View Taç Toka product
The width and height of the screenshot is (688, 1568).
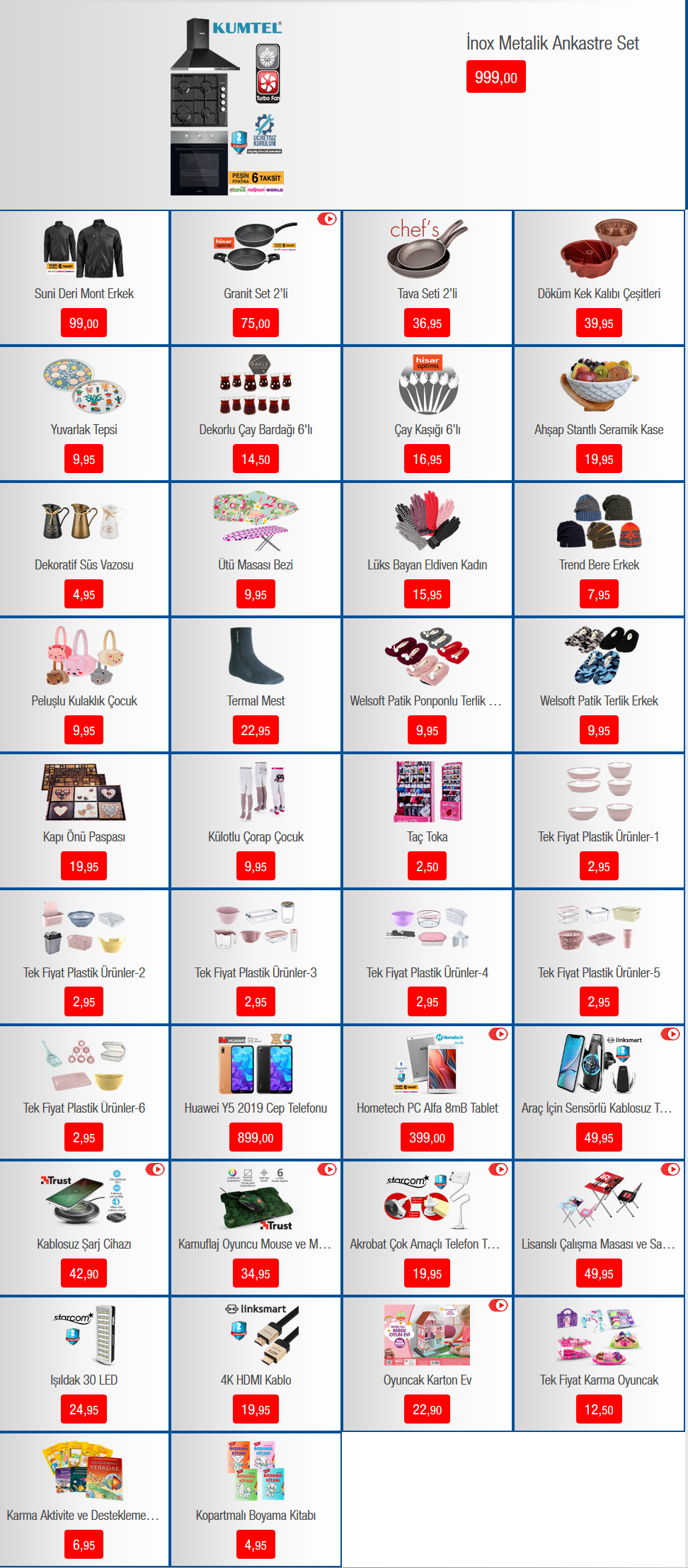point(427,821)
